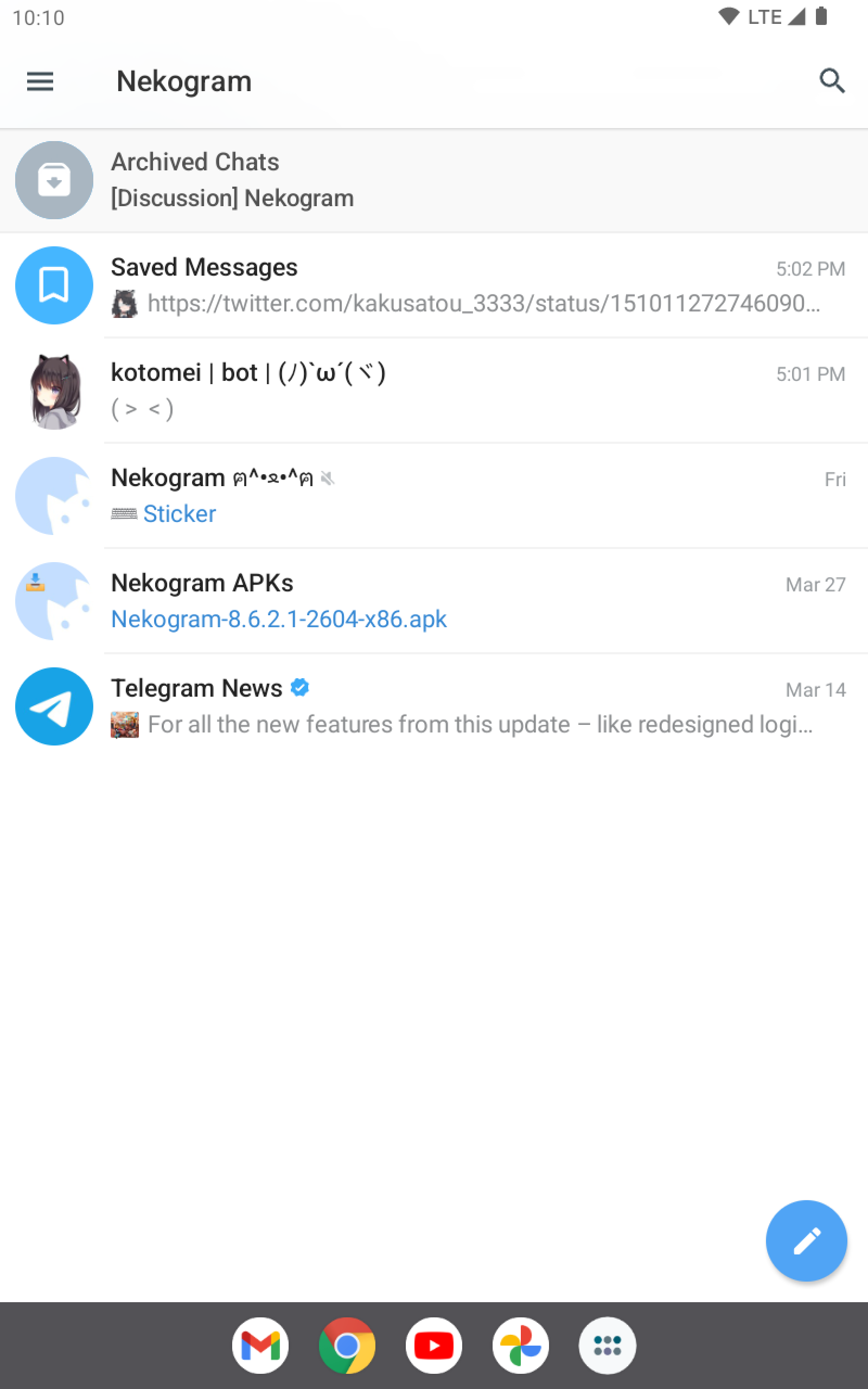Viewport: 868px width, 1389px height.
Task: Open the chat with kotomei bot
Action: coord(433,390)
